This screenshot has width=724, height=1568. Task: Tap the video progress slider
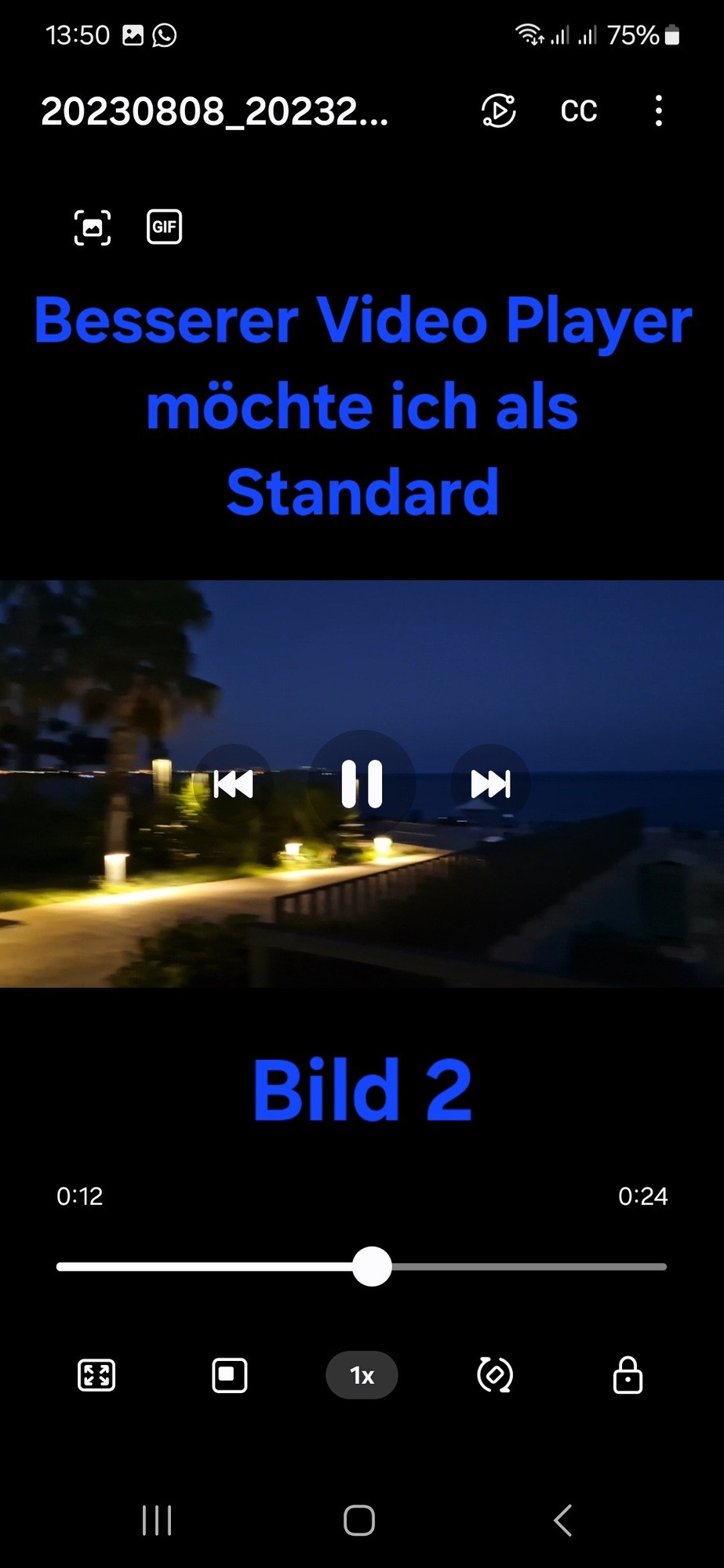[x=372, y=1266]
